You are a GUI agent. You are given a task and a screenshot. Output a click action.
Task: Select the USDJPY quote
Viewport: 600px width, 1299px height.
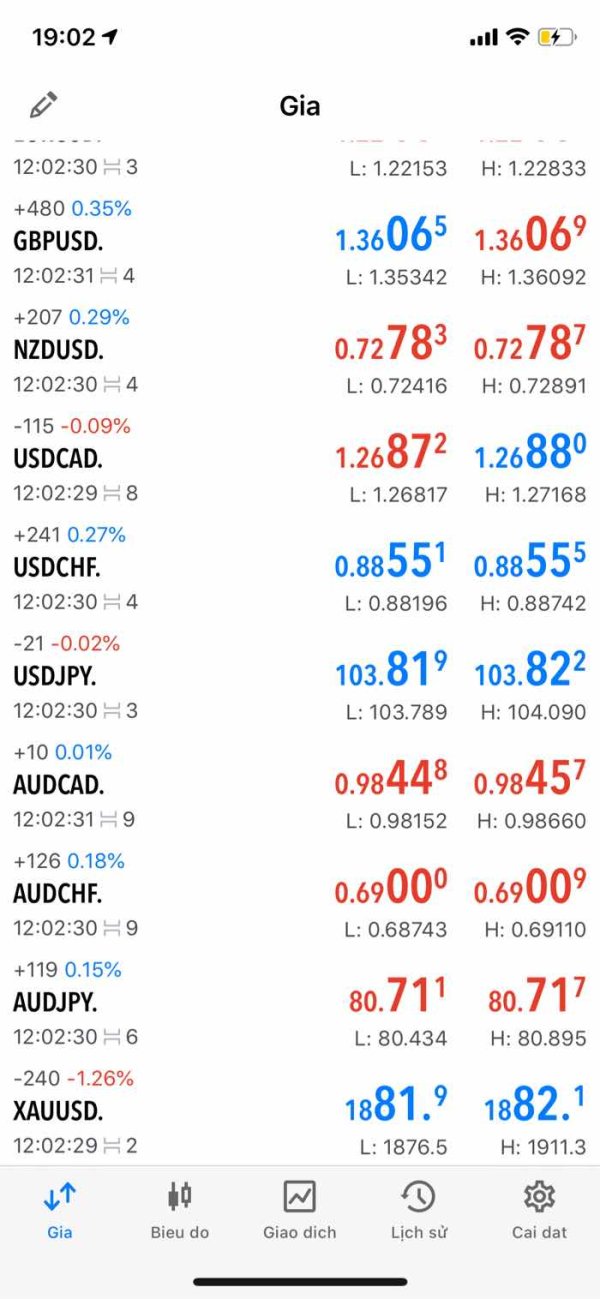pos(300,676)
